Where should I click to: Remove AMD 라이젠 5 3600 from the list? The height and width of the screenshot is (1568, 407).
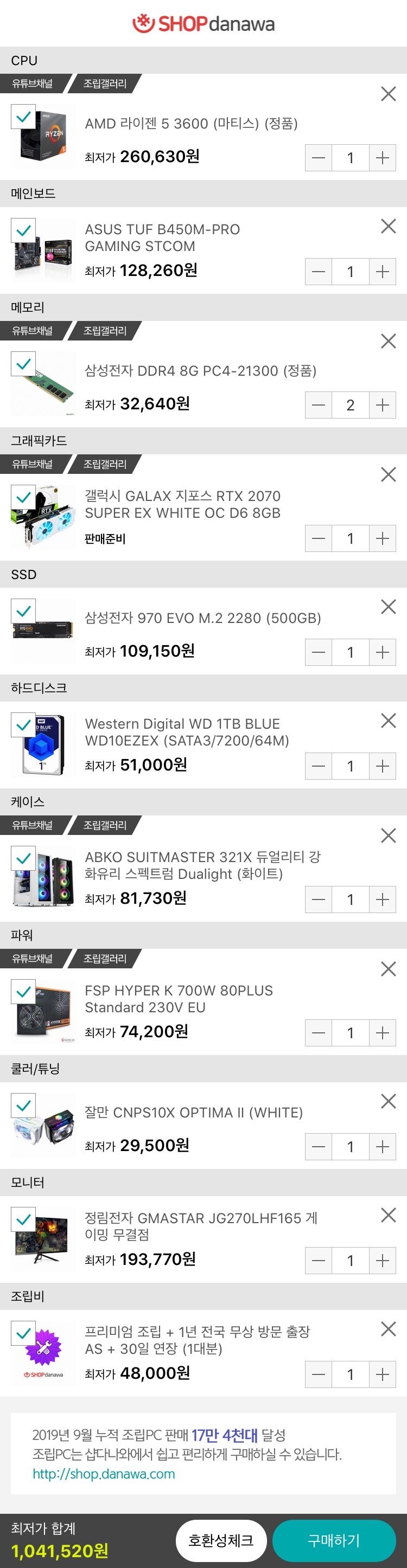point(388,94)
